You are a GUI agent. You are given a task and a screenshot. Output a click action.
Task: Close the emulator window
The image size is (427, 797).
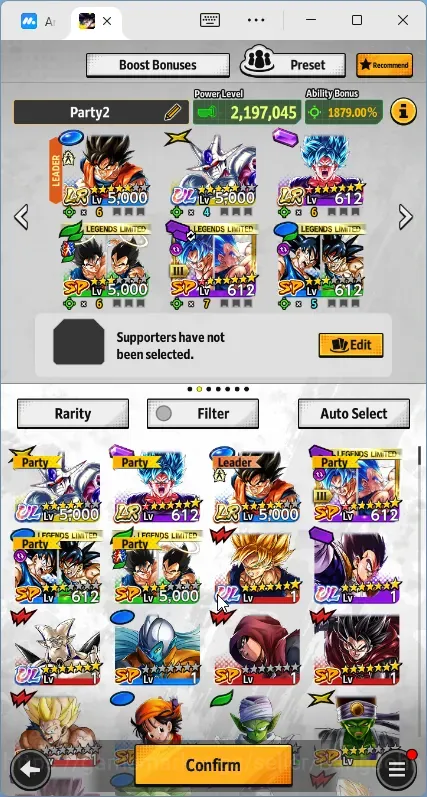(x=403, y=20)
